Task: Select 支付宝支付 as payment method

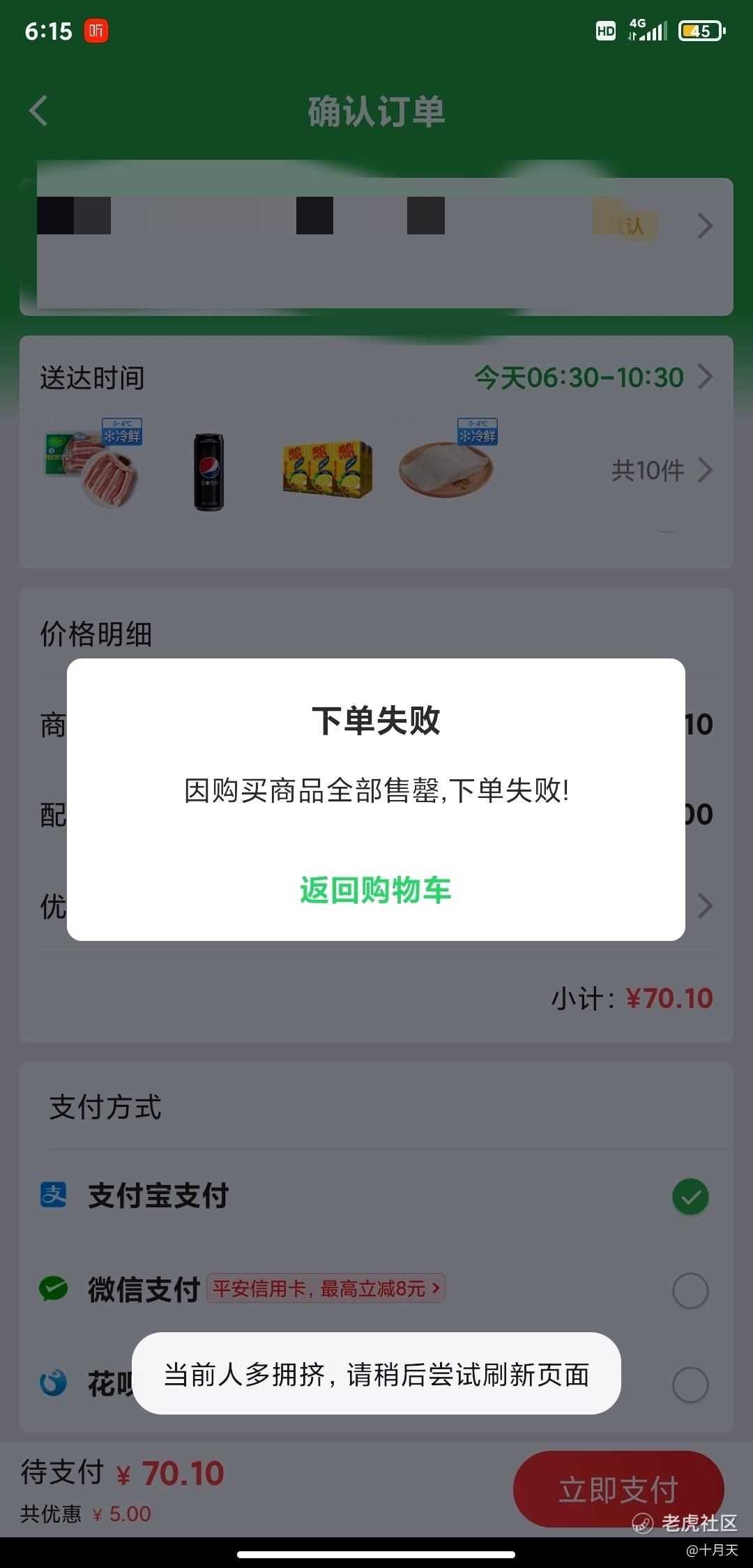Action: coord(690,1197)
